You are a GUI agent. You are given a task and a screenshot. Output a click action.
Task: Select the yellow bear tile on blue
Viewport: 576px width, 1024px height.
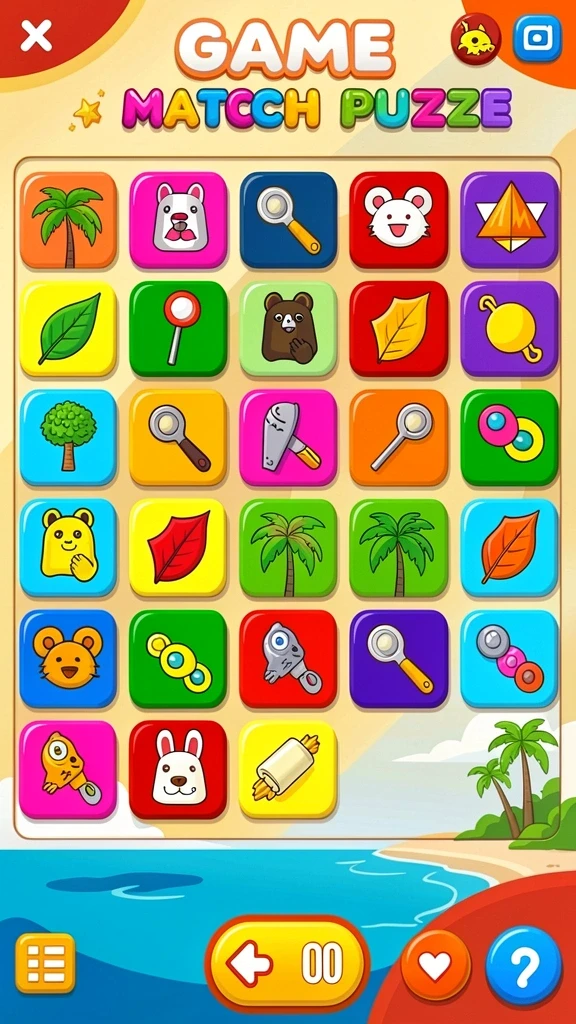point(68,548)
